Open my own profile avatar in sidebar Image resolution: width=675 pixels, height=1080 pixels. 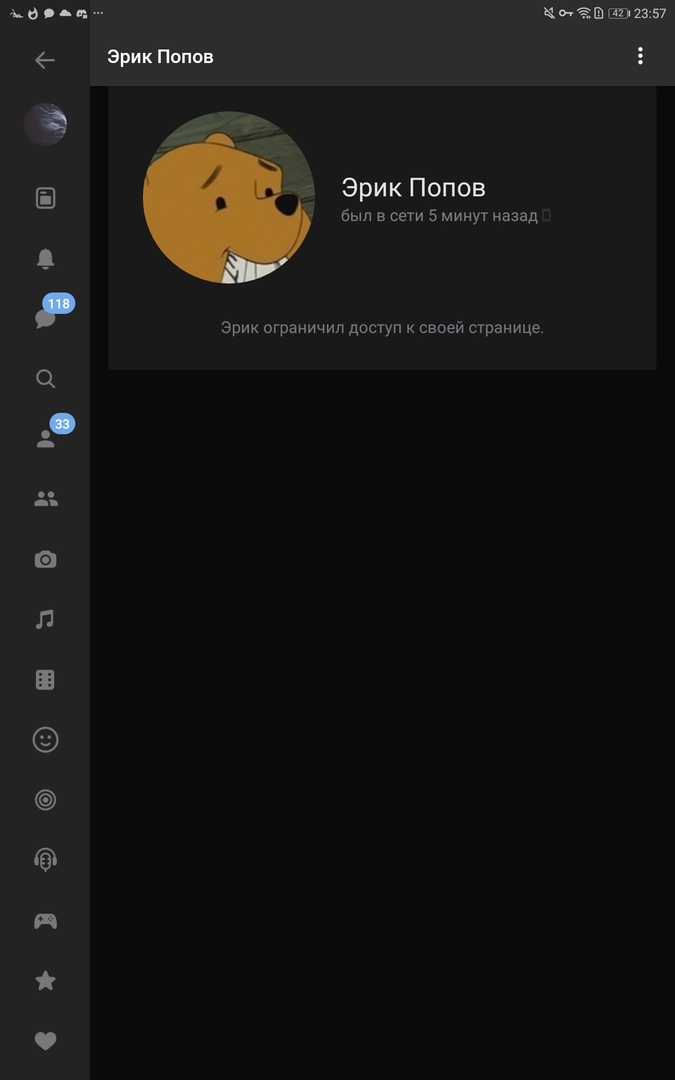[45, 125]
